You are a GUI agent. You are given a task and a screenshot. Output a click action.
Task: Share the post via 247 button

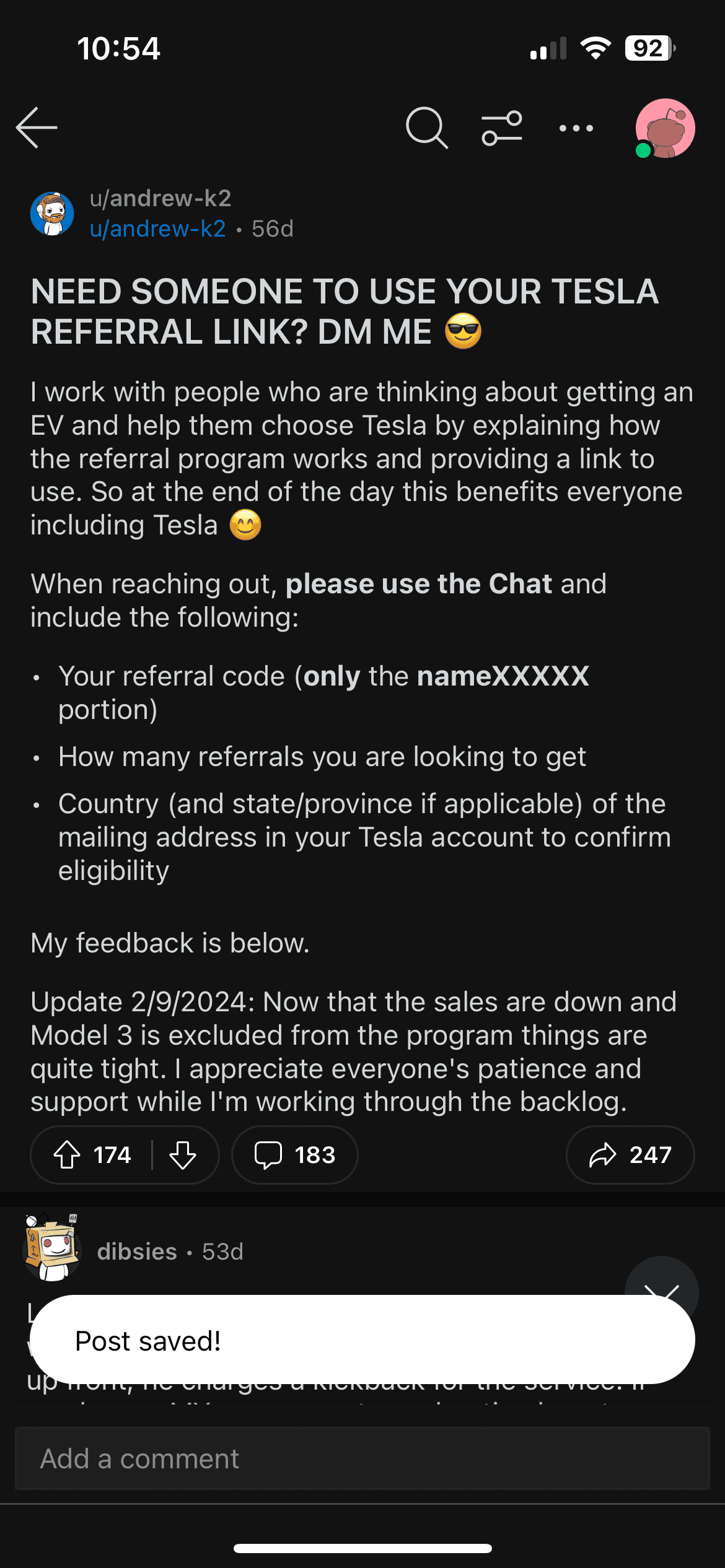630,1155
